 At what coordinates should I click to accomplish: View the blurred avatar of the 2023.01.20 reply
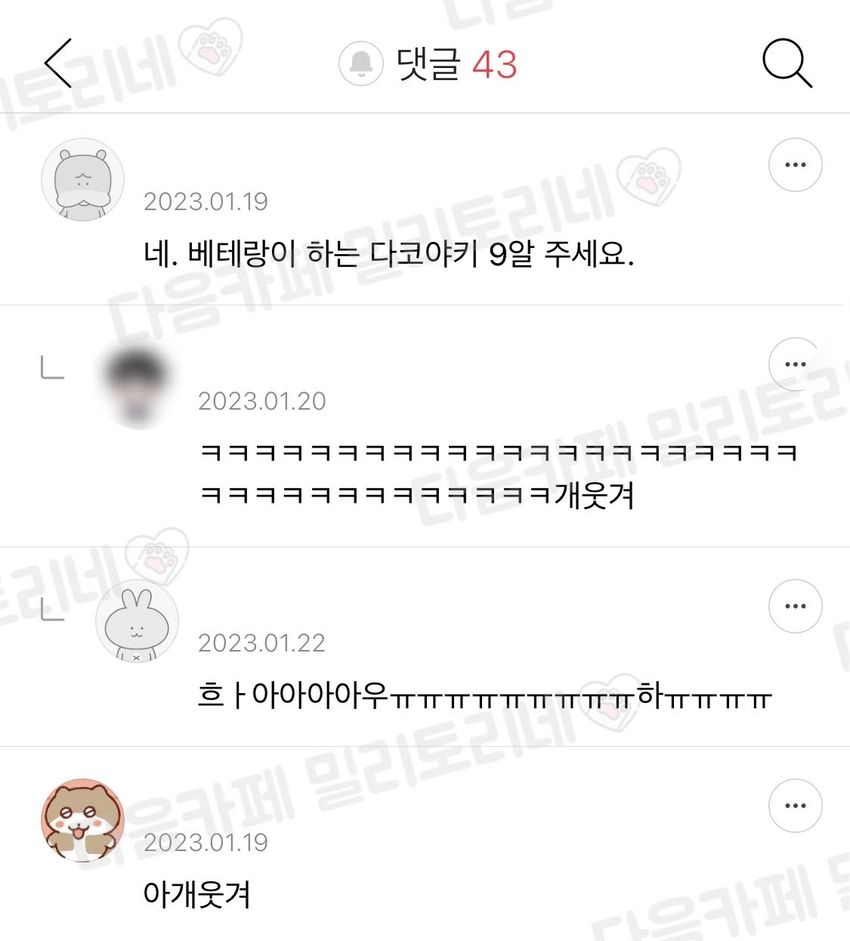click(x=137, y=385)
